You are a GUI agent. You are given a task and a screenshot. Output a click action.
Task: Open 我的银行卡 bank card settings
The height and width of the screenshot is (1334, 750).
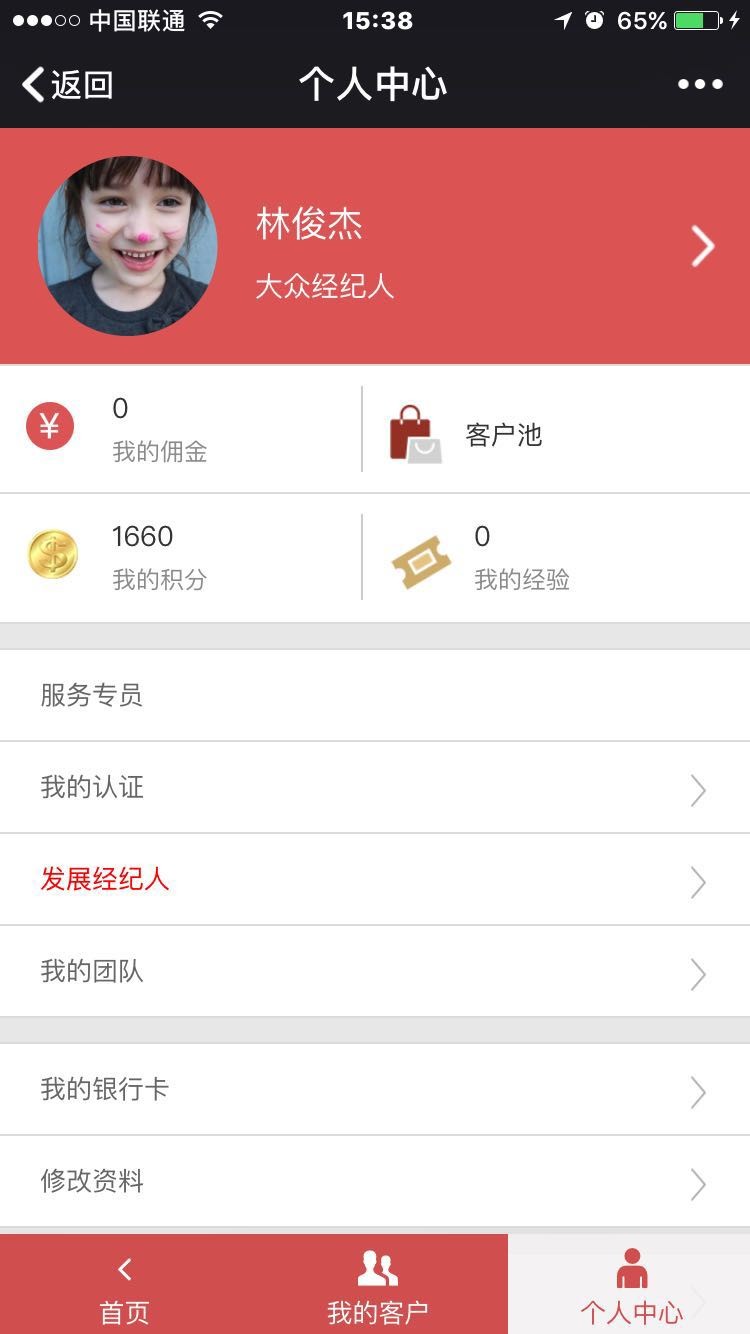(374, 1090)
